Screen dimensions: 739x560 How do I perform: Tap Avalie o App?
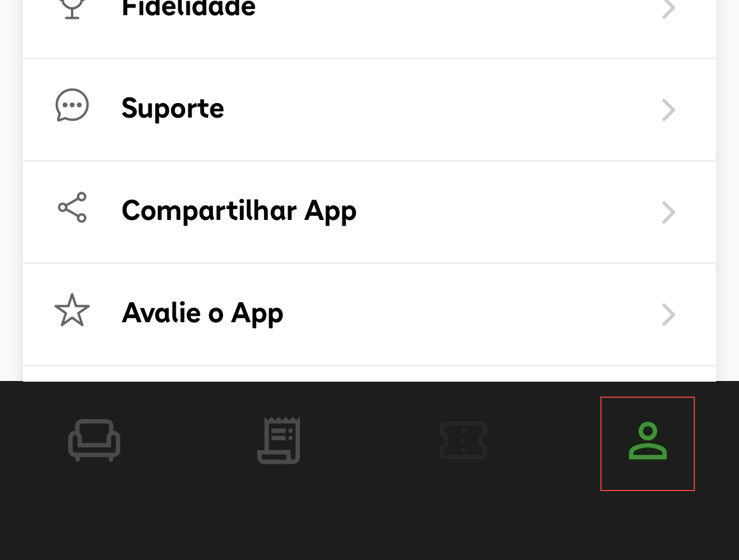[x=368, y=313]
